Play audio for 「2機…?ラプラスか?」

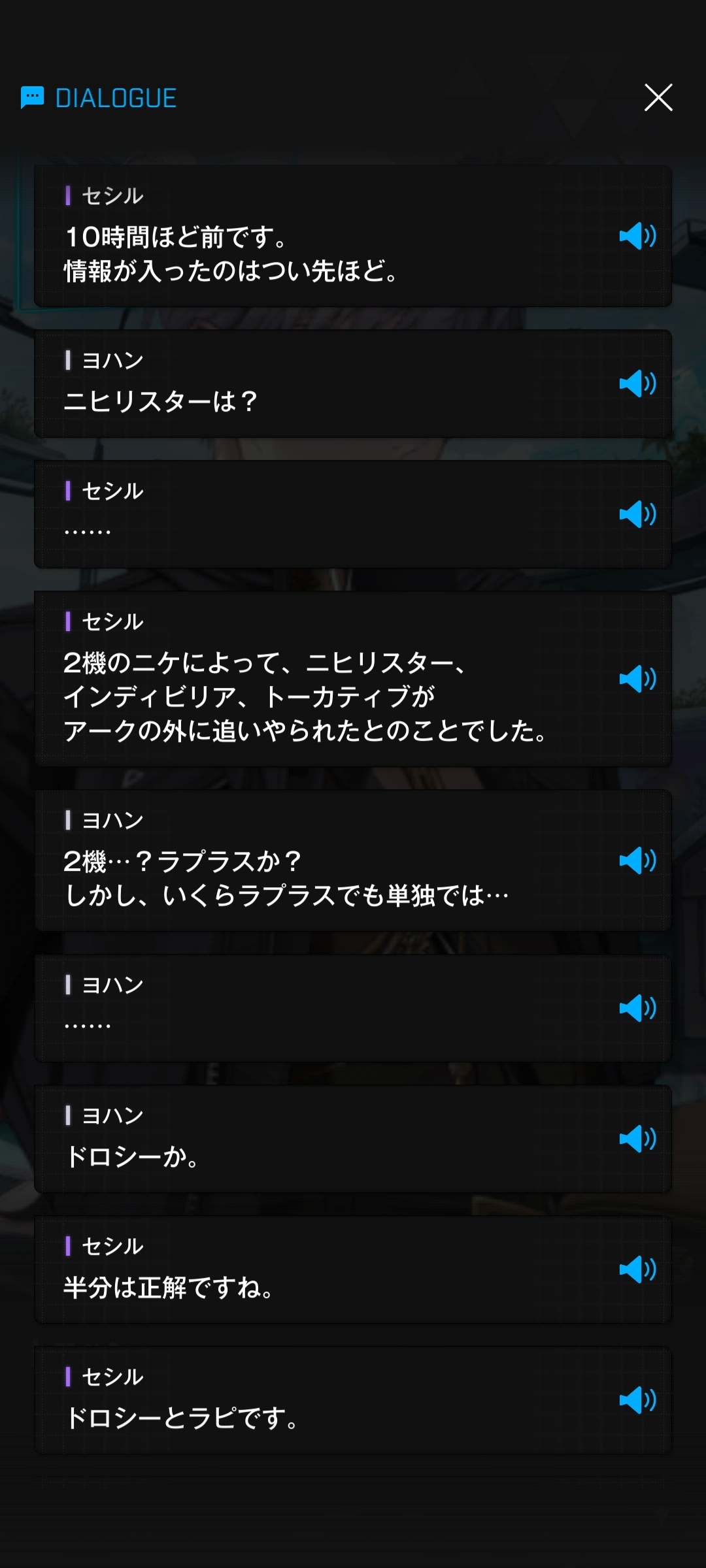click(637, 860)
